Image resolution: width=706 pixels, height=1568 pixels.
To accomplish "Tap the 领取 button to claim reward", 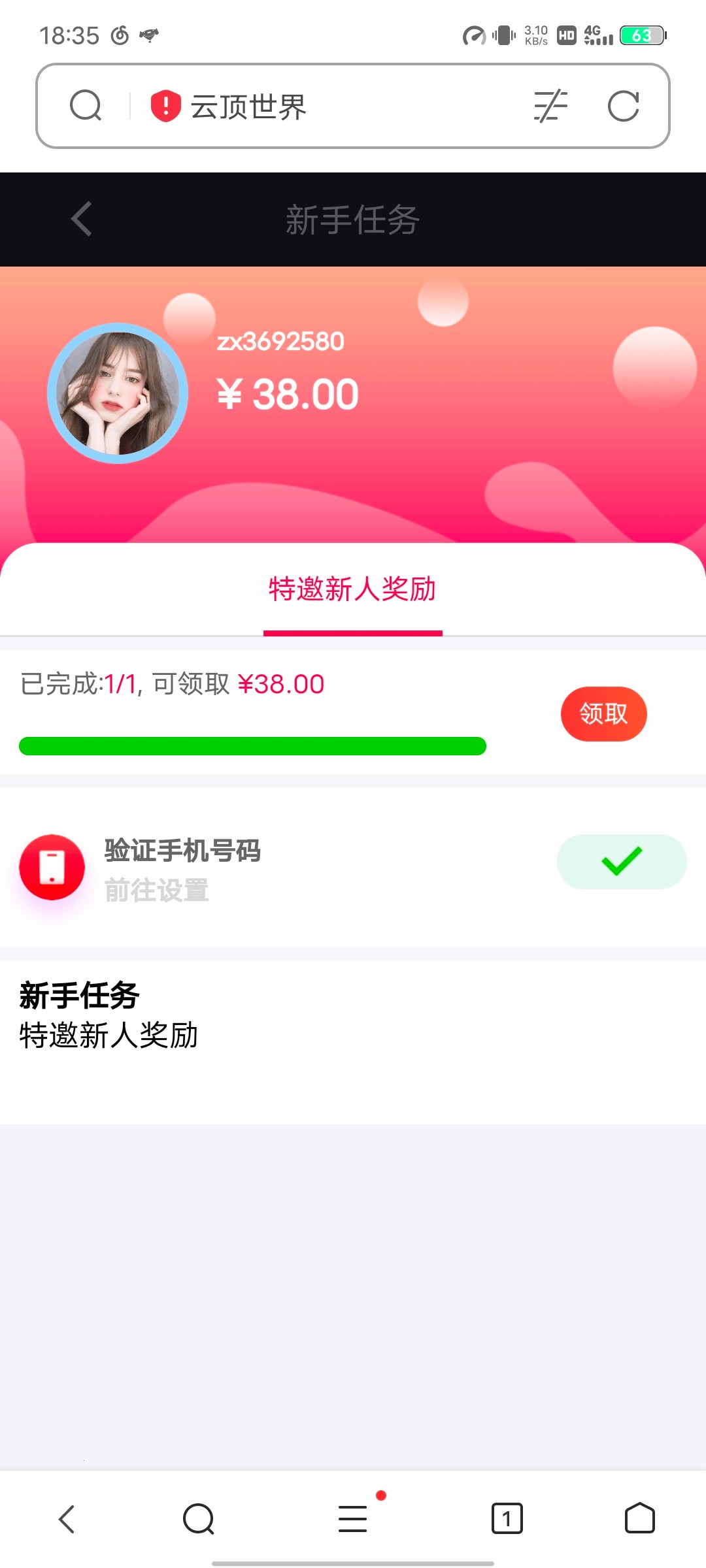I will pyautogui.click(x=603, y=713).
